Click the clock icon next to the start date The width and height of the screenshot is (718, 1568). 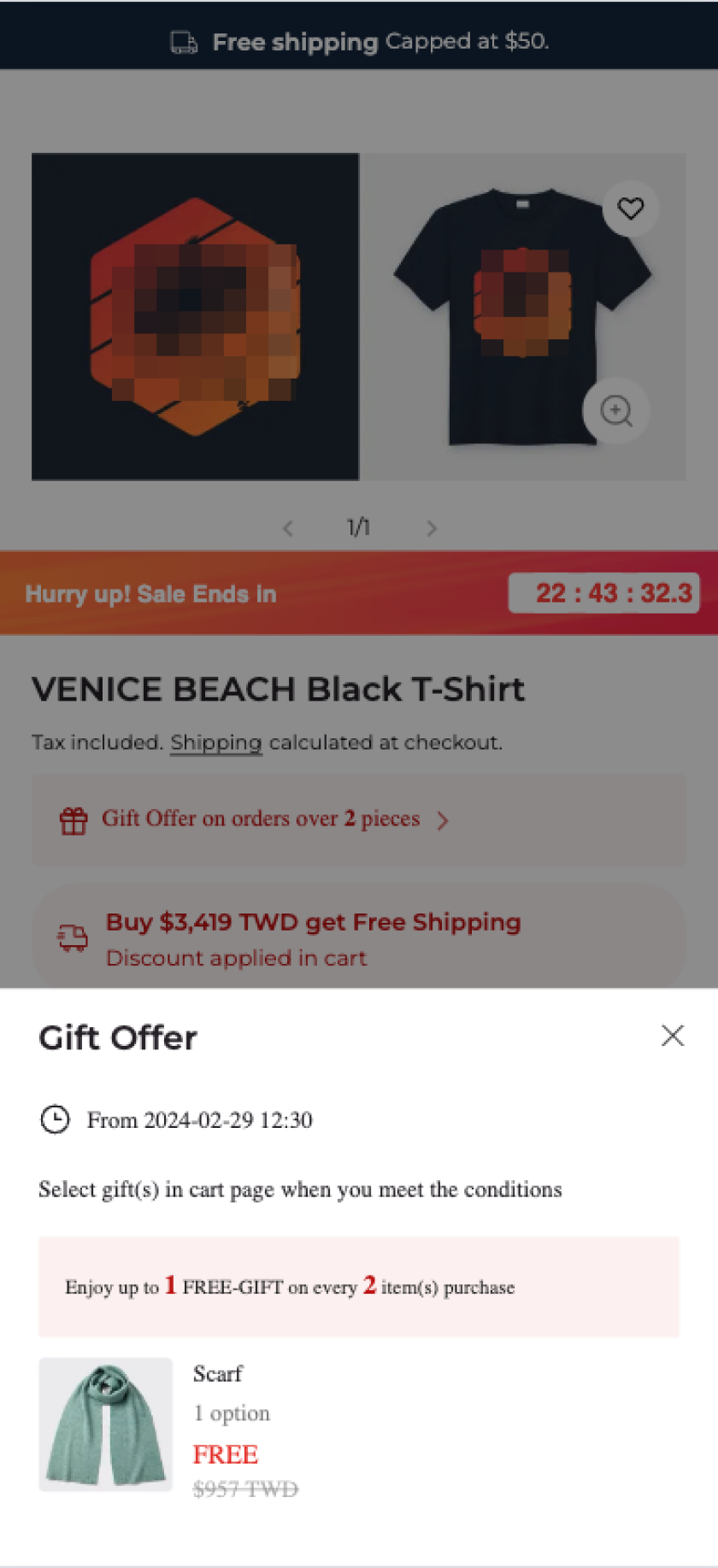[x=55, y=1119]
